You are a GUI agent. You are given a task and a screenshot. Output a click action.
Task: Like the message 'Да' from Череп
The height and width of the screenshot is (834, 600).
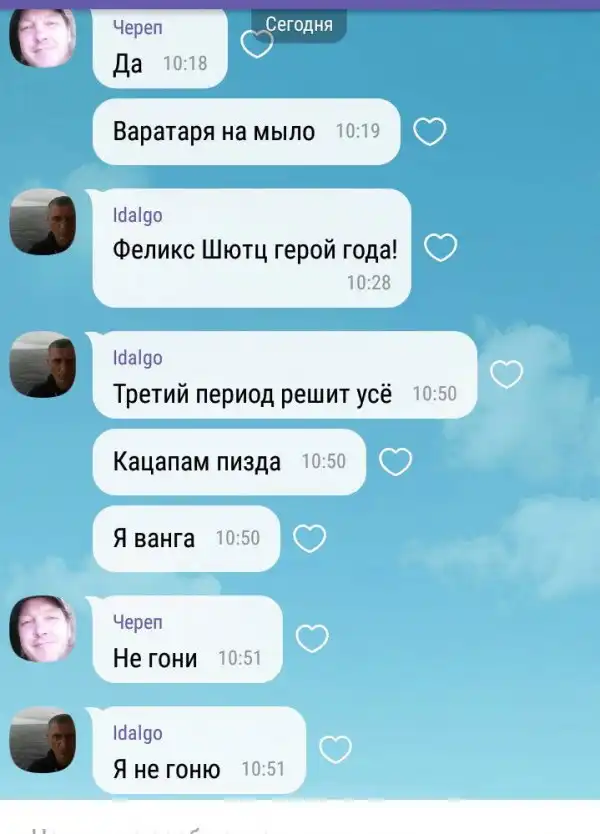(x=257, y=43)
